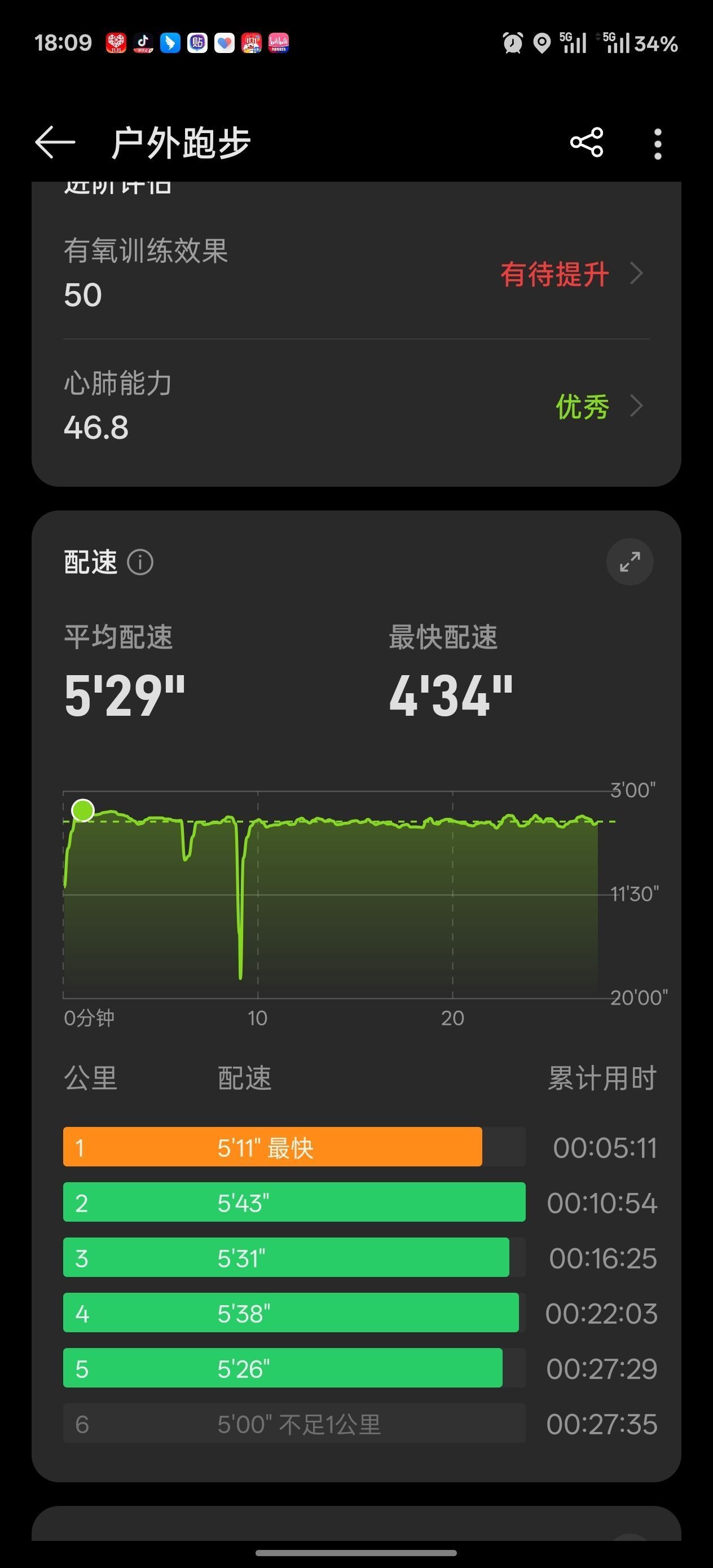Tap the info icon beside 配速
Image resolution: width=713 pixels, height=1568 pixels.
[x=140, y=562]
